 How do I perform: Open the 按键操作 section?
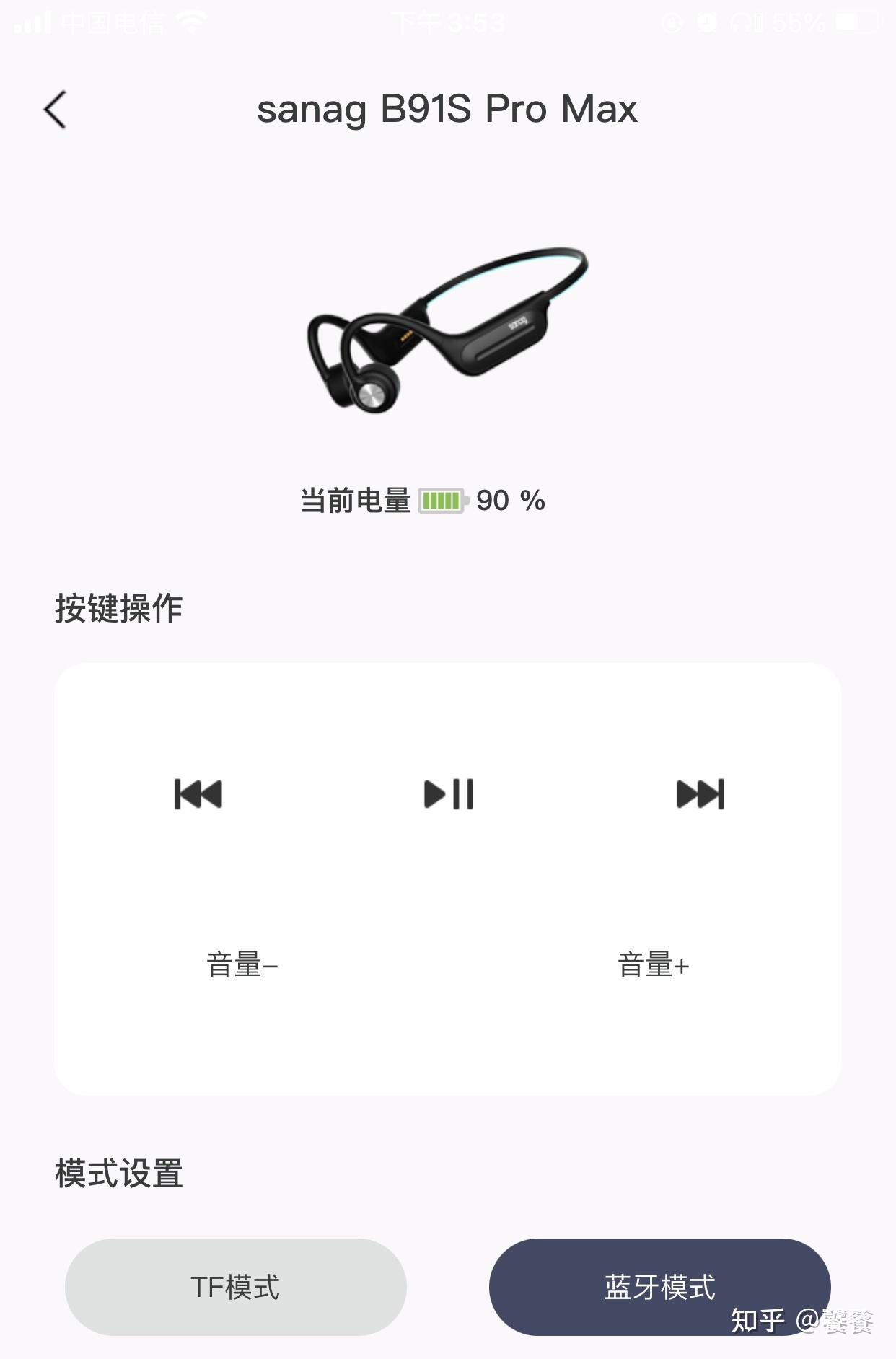pos(120,610)
